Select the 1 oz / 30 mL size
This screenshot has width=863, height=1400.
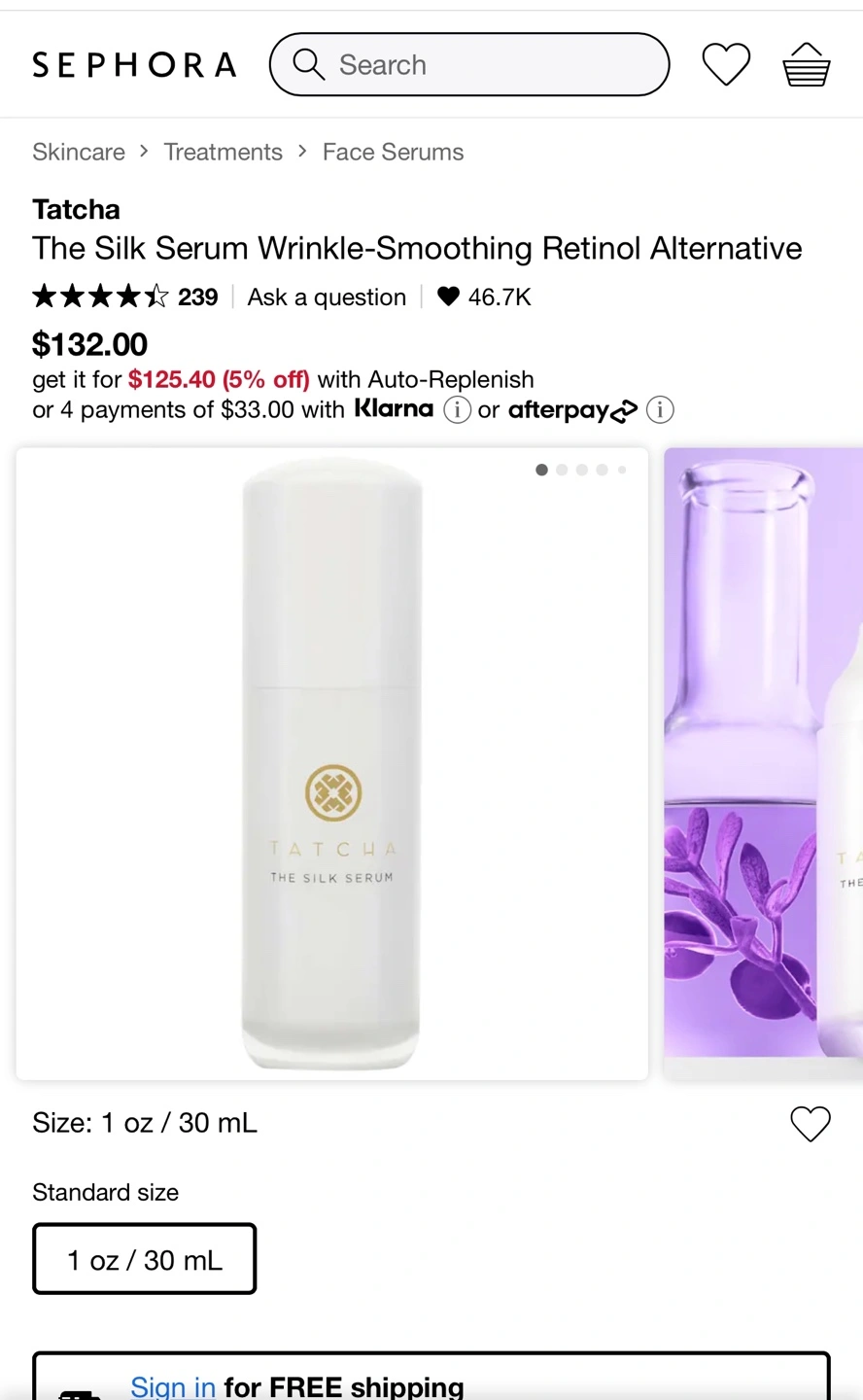[145, 1259]
